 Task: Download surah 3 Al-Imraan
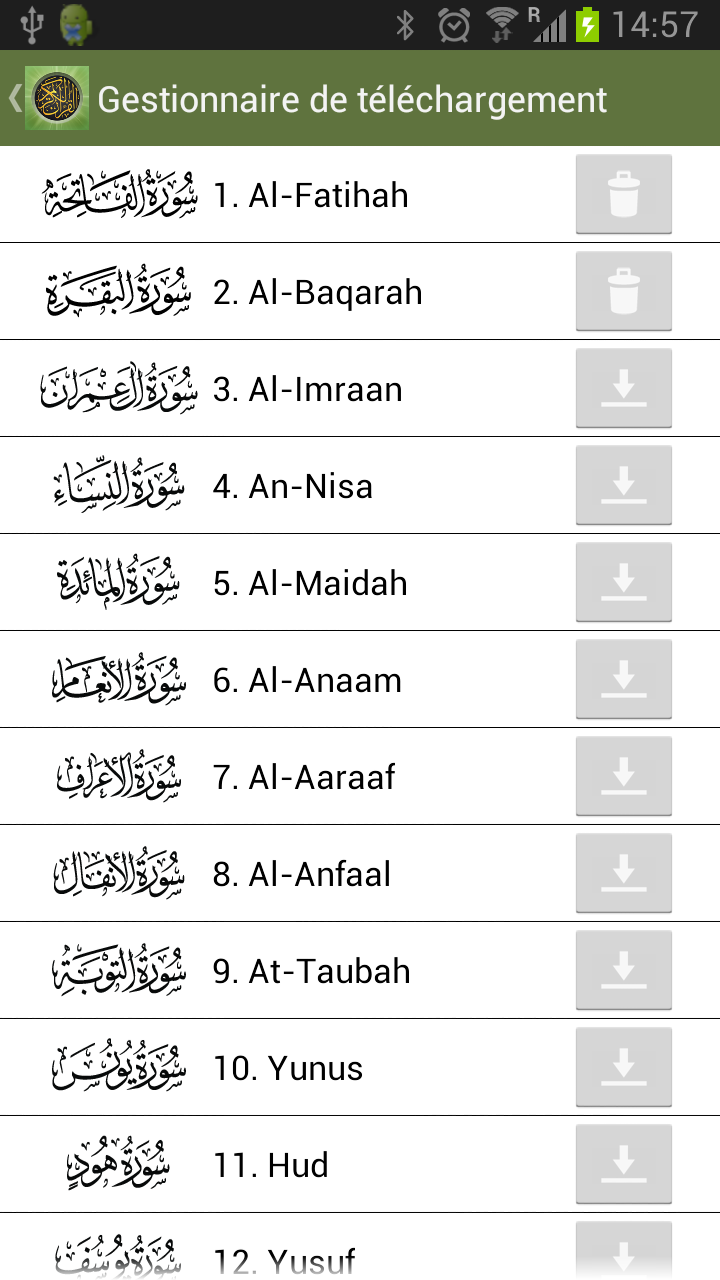623,389
